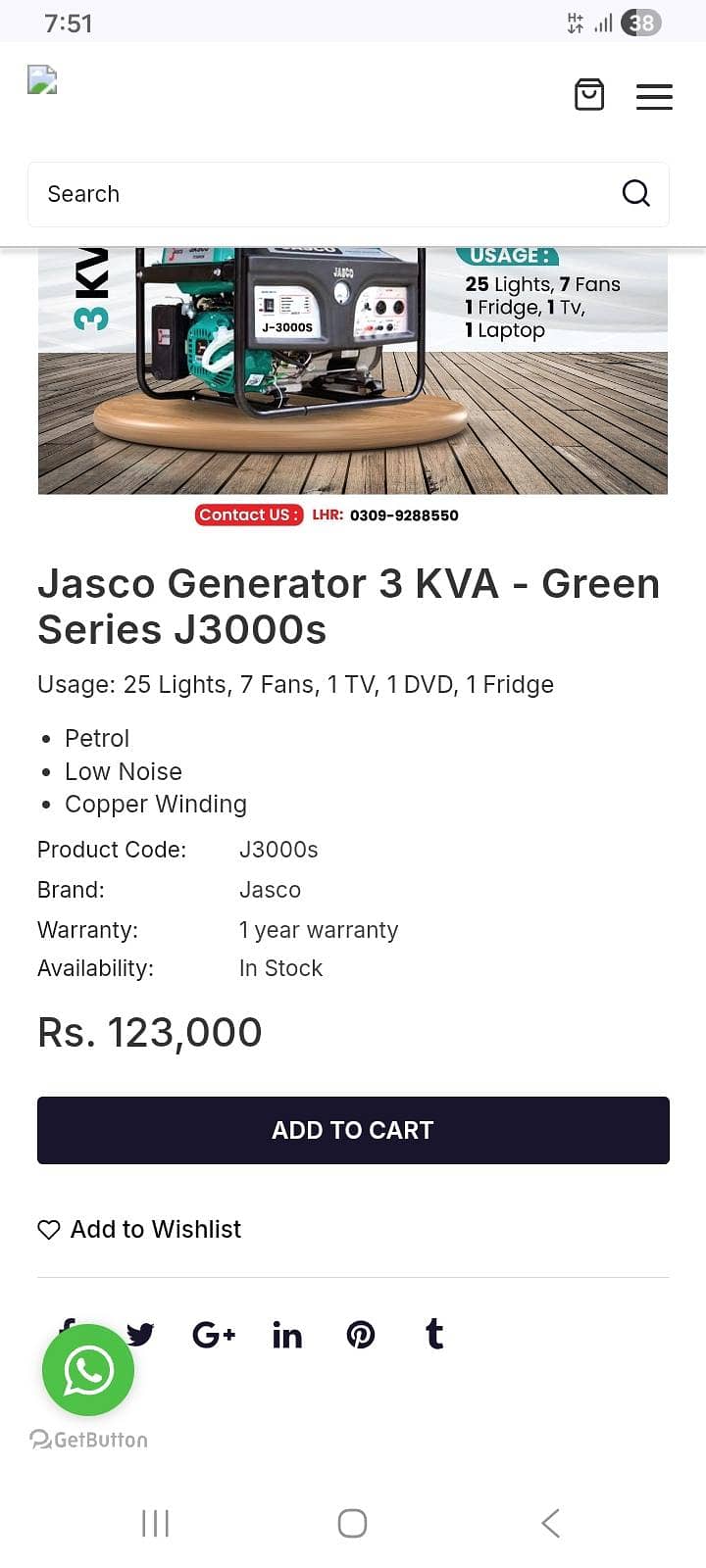Viewport: 706px width, 1568px height.
Task: Share product via Google Plus
Action: [x=214, y=1334]
